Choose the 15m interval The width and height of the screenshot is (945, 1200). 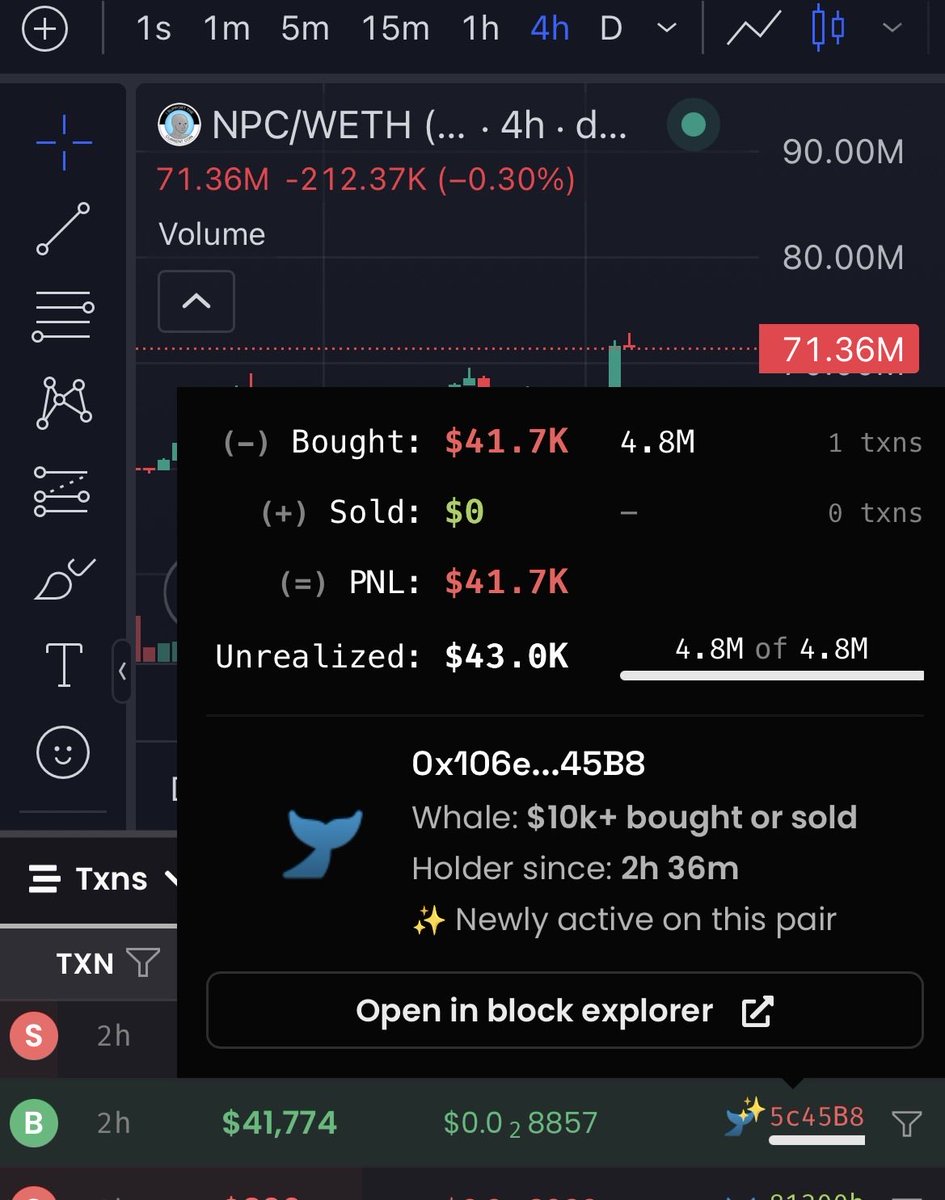(x=395, y=29)
